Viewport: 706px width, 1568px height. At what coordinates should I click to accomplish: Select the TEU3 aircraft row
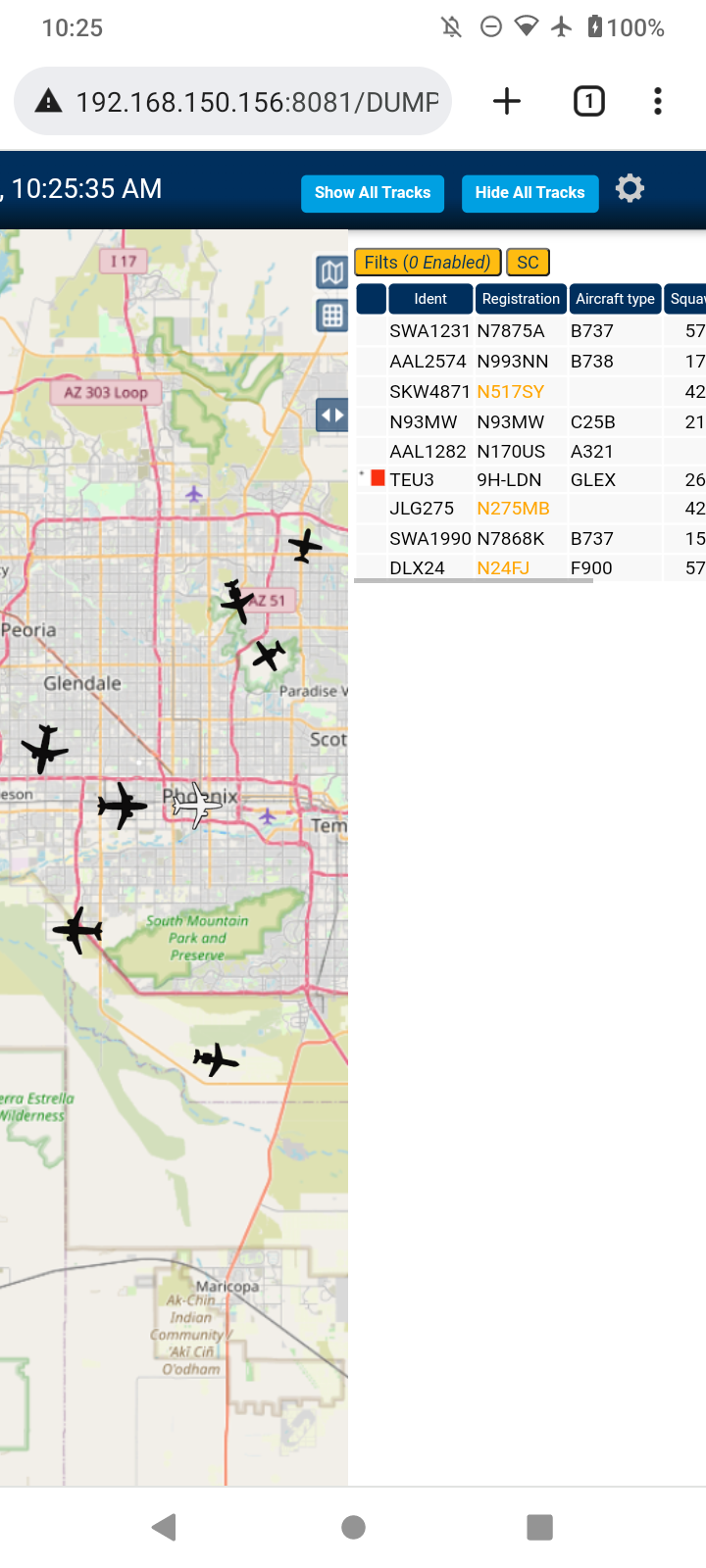(x=529, y=479)
